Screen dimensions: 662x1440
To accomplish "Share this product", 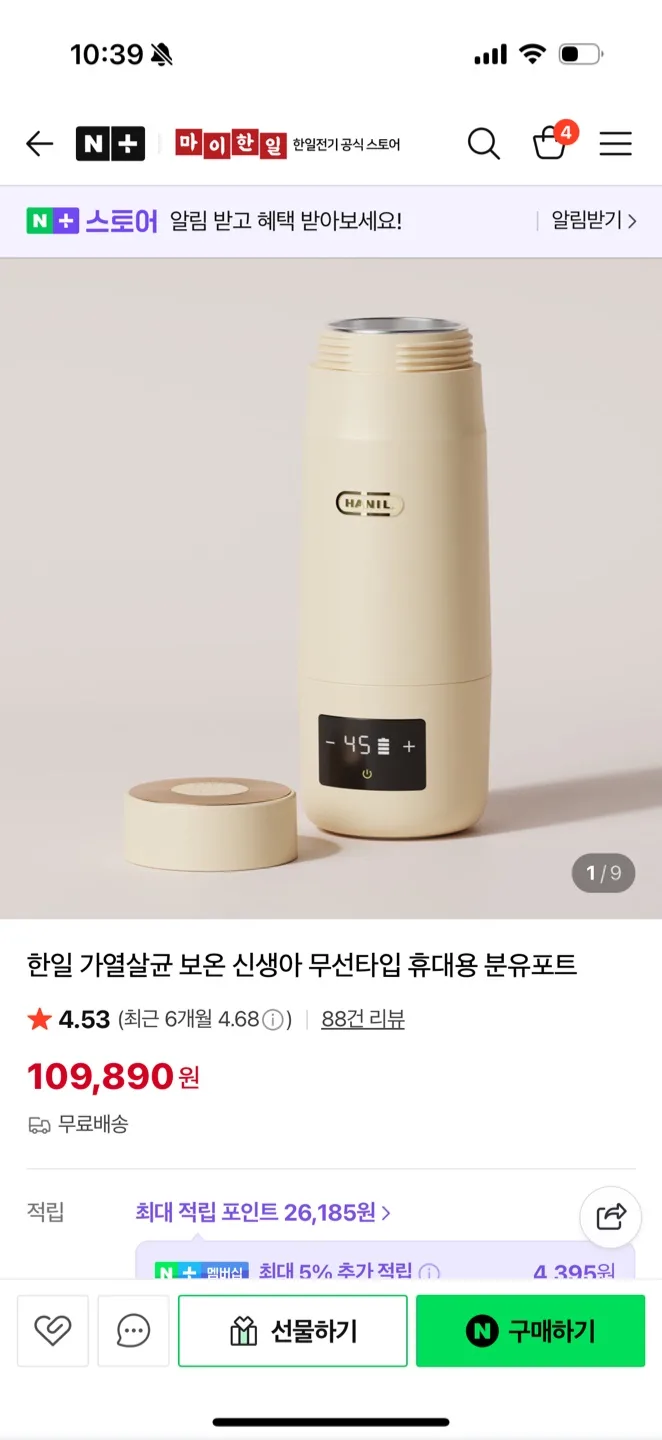I will click(610, 1216).
